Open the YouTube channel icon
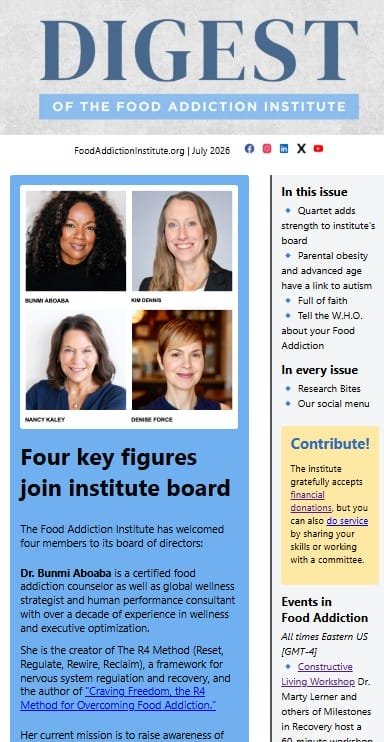The height and width of the screenshot is (742, 384). click(x=318, y=149)
